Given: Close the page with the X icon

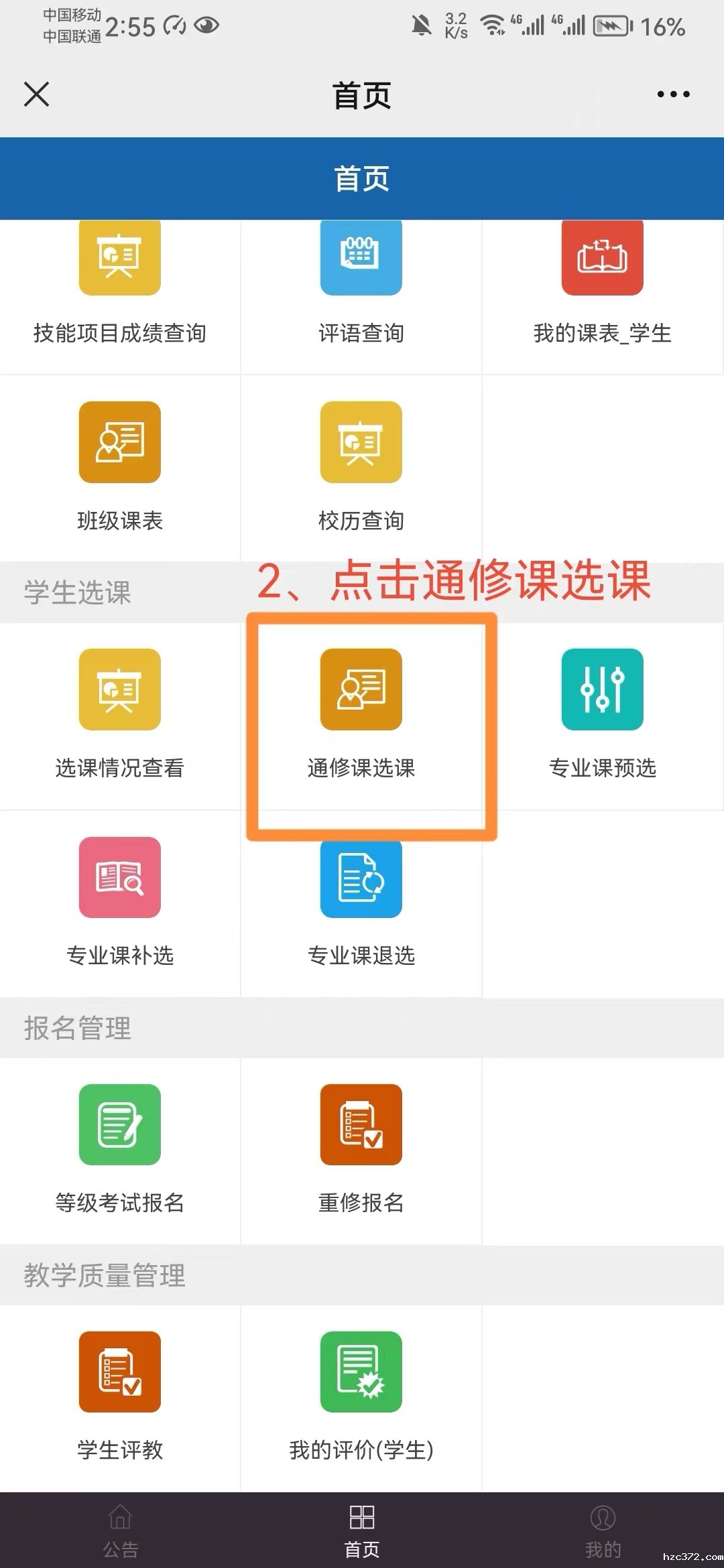Looking at the screenshot, I should coord(37,94).
